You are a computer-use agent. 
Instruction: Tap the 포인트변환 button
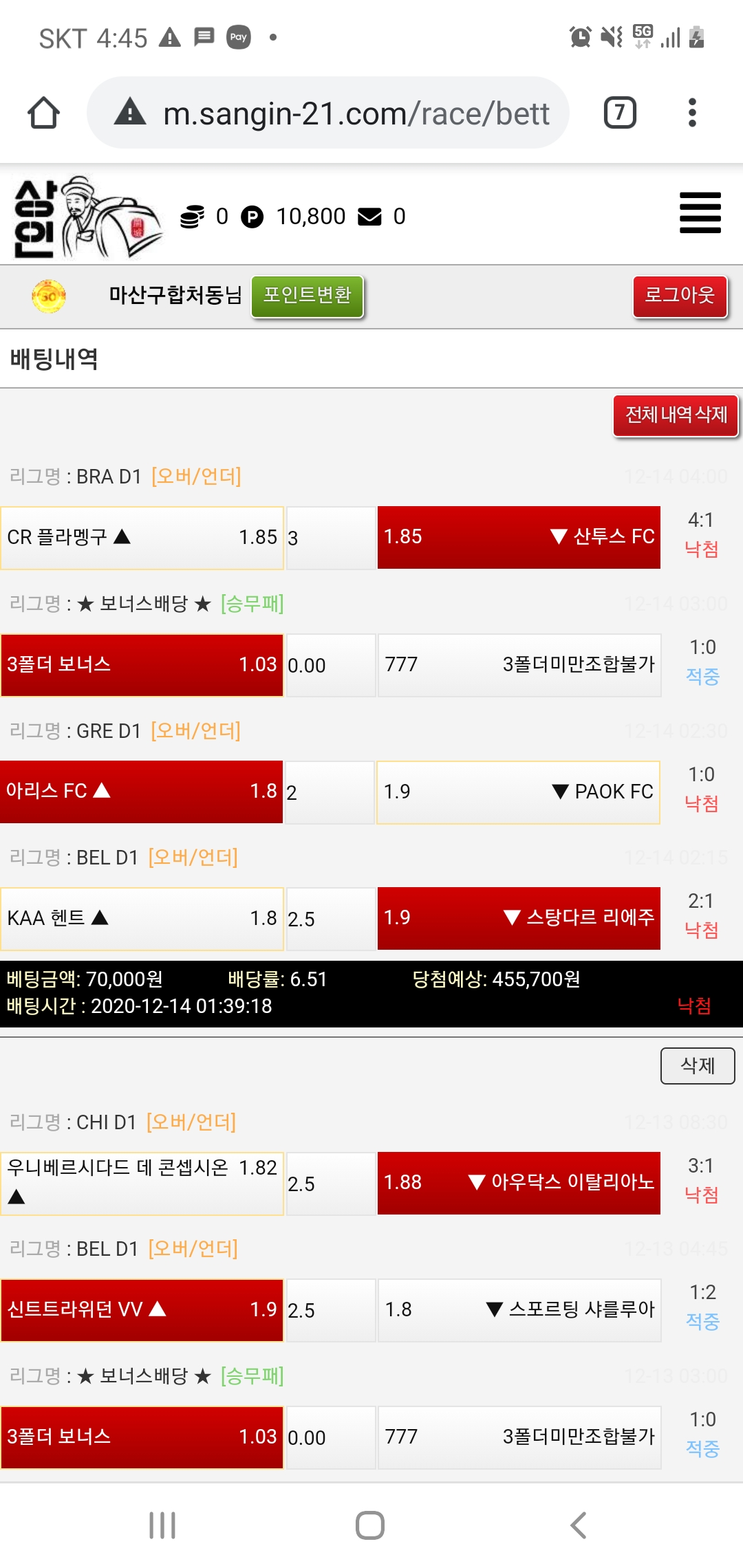coord(307,296)
